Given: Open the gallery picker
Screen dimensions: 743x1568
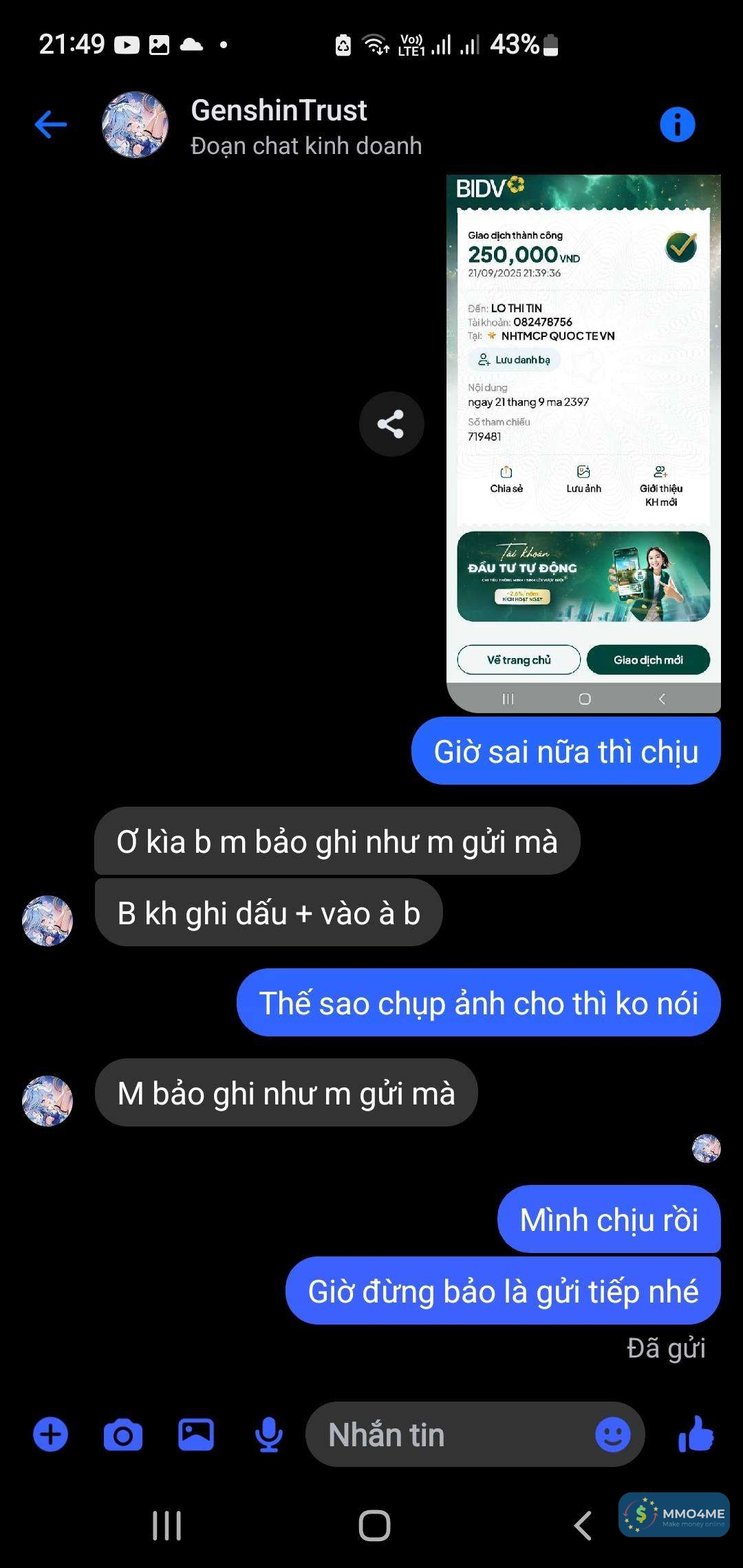Looking at the screenshot, I should (196, 1435).
